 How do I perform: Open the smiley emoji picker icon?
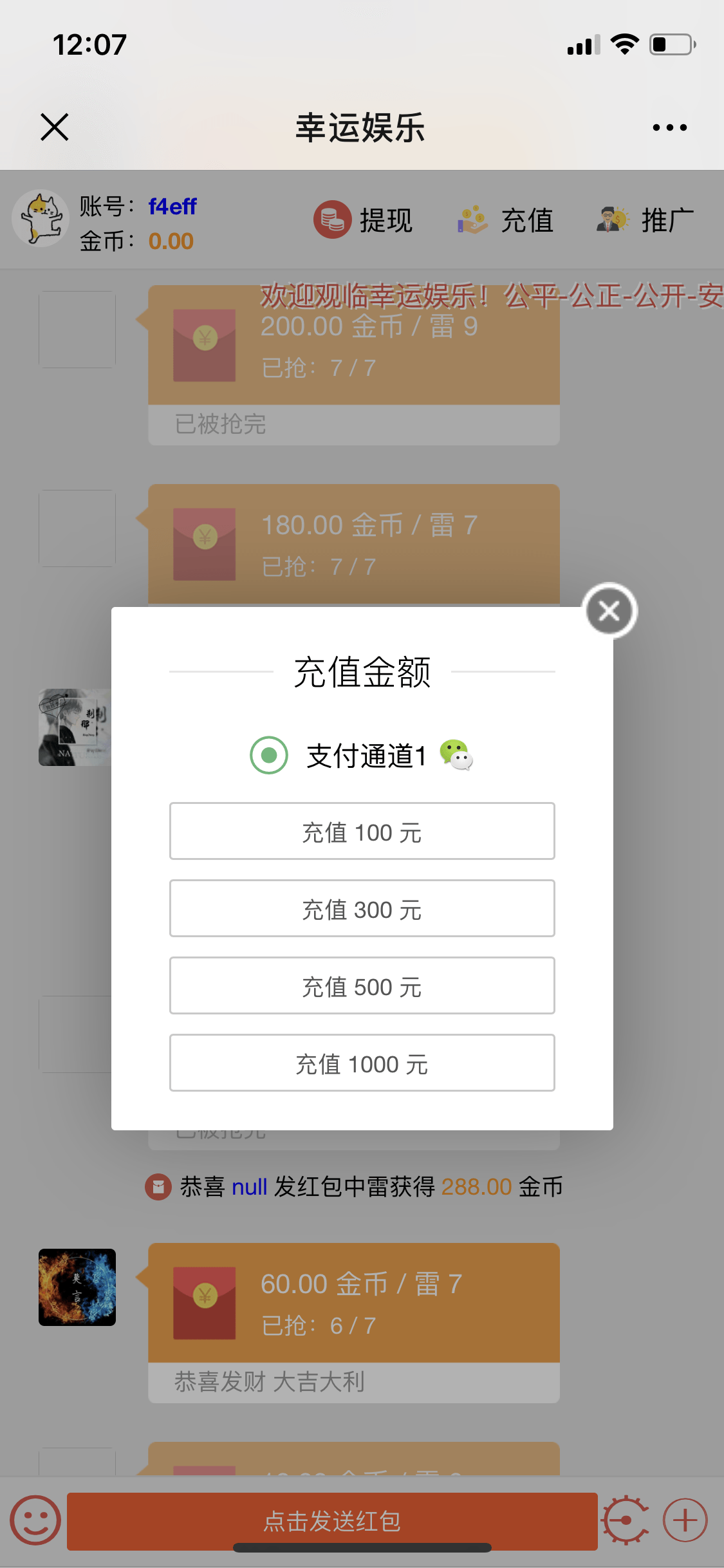[x=35, y=1521]
